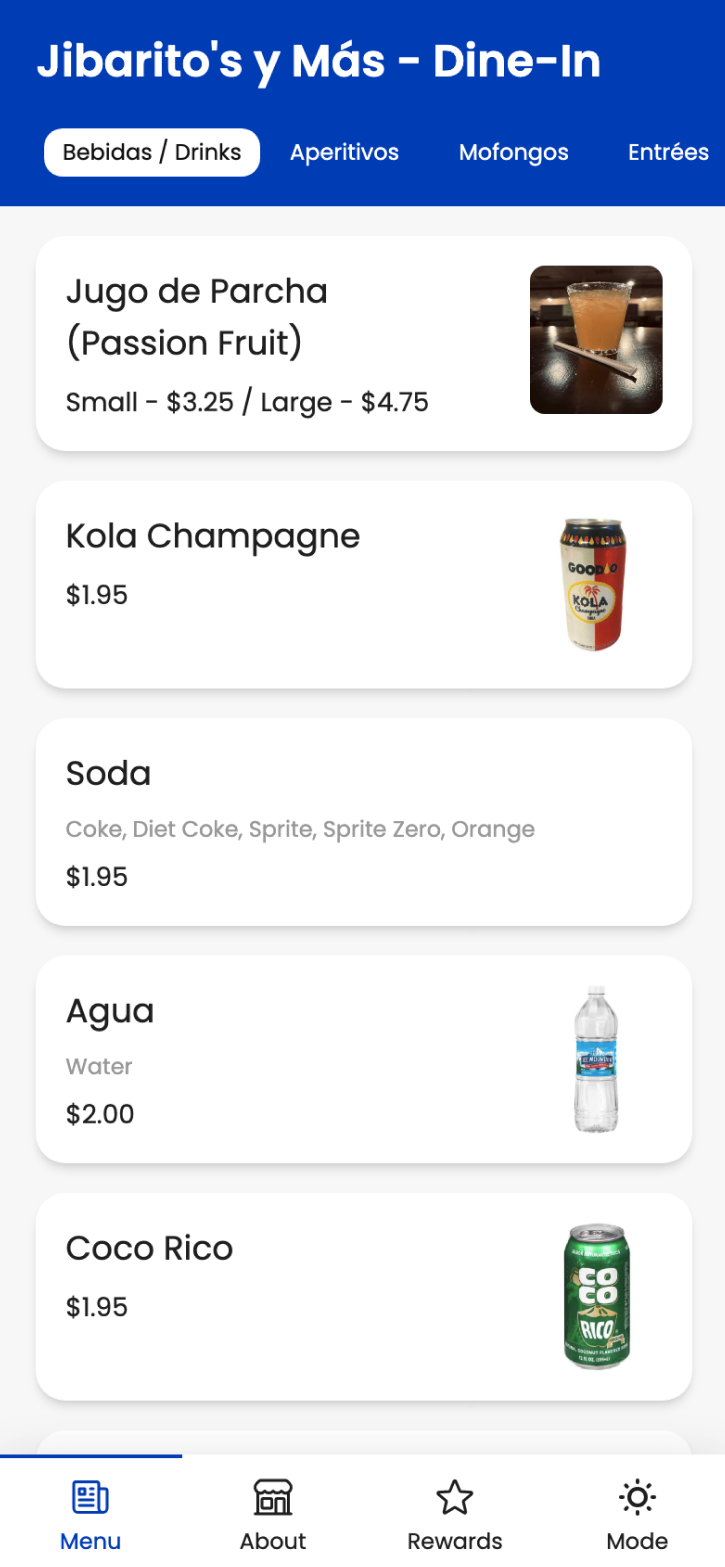Switch to the About tab
The image size is (725, 1567).
coord(273,1512)
